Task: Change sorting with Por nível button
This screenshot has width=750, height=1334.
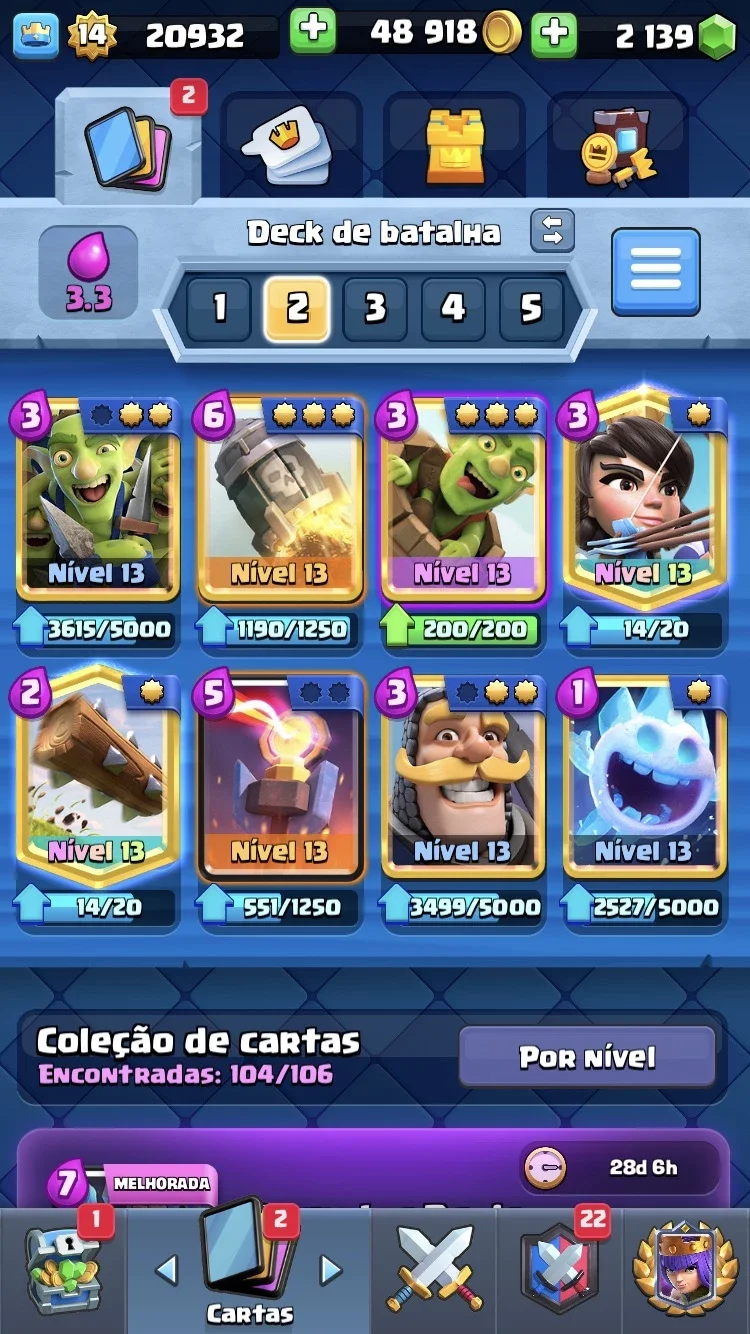Action: pos(588,1057)
